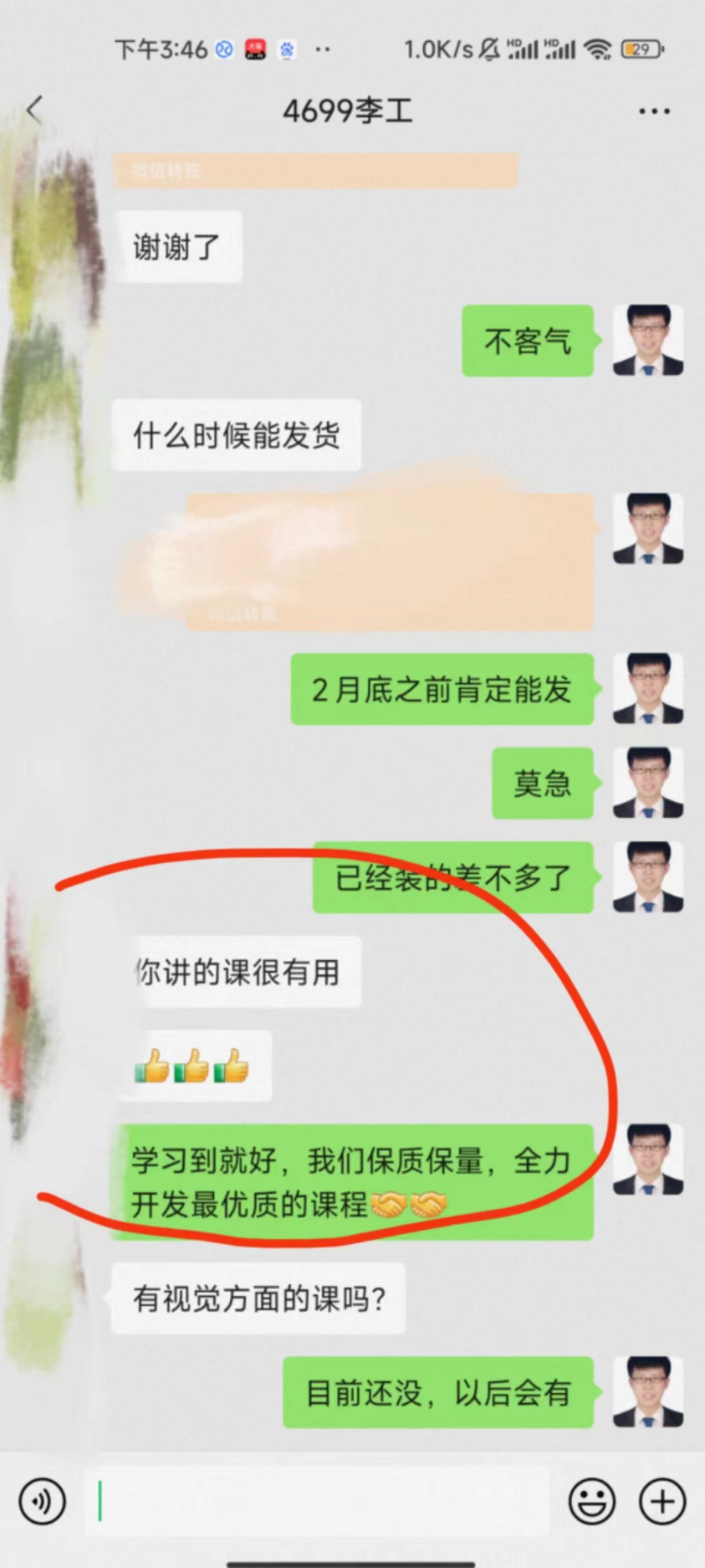Switch to voice message input
The image size is (705, 1568).
[41, 1502]
